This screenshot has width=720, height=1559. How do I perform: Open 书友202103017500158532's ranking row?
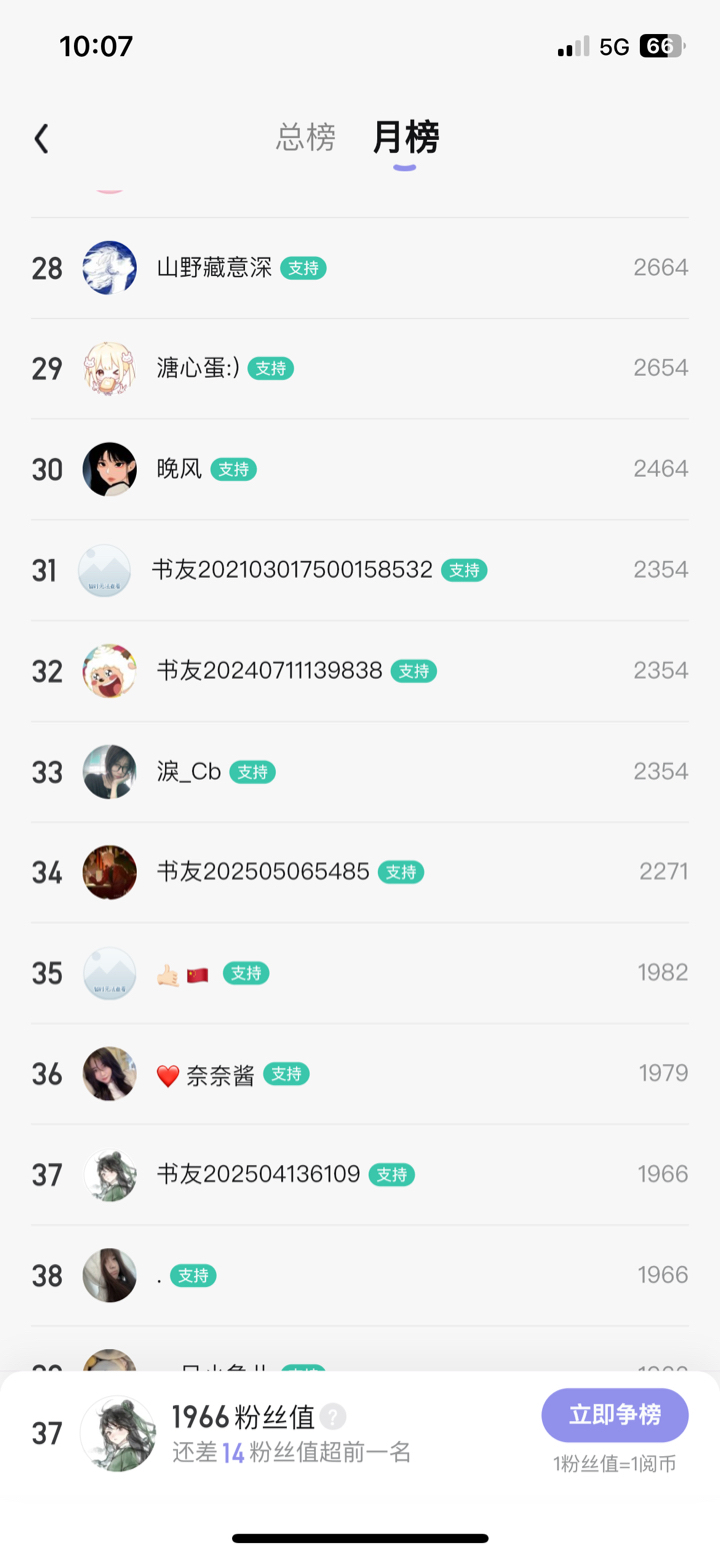[x=360, y=570]
